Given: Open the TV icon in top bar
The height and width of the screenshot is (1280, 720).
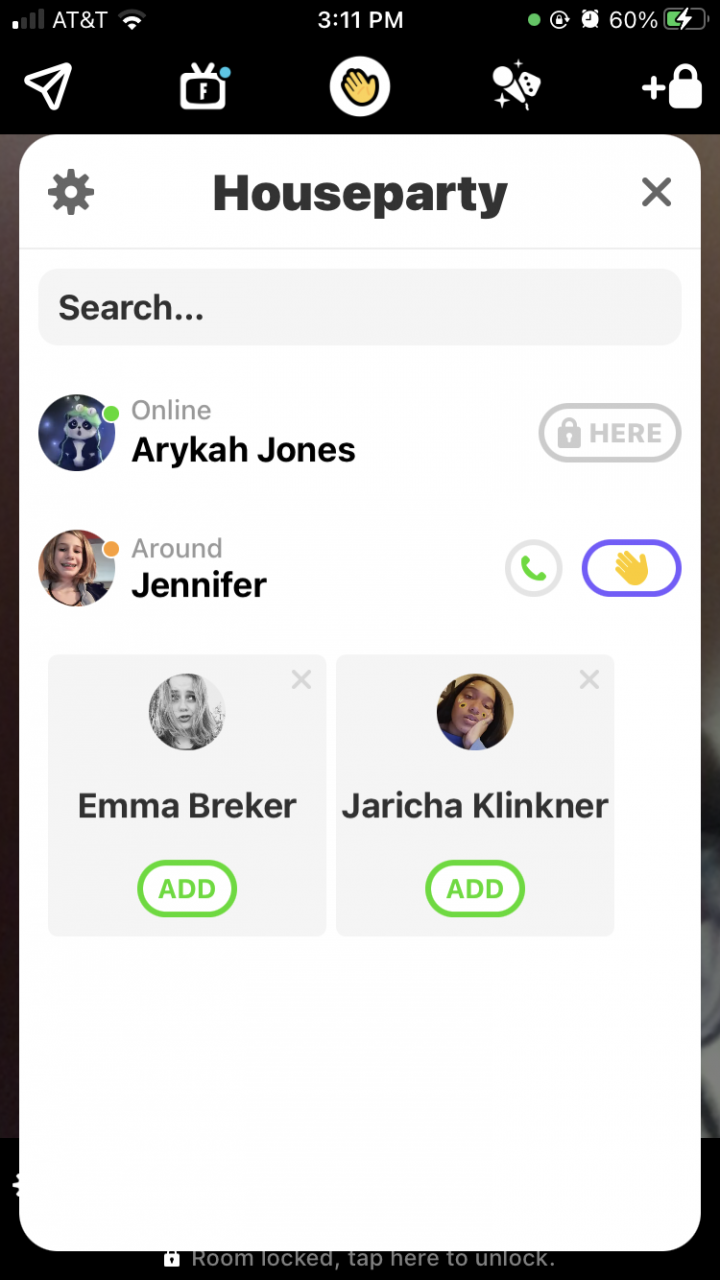Looking at the screenshot, I should pos(204,87).
